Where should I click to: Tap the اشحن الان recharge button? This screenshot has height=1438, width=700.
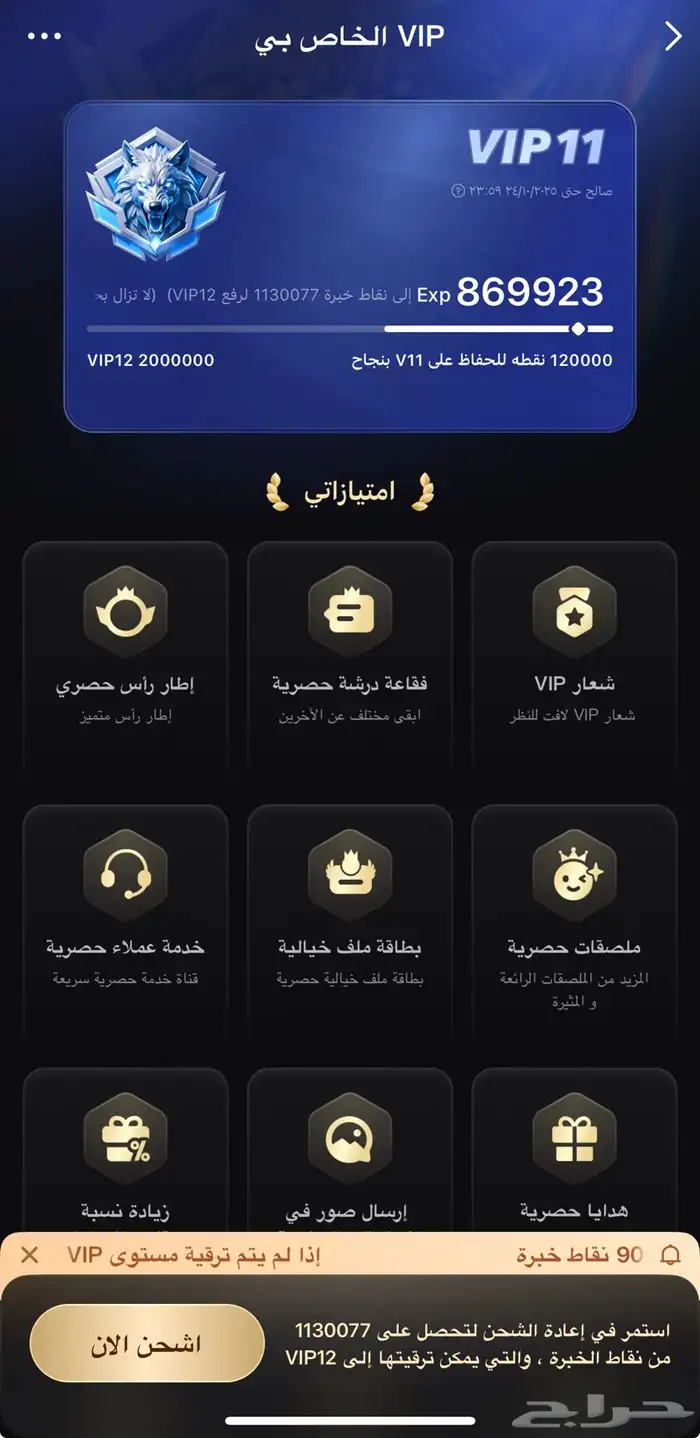click(x=147, y=1343)
